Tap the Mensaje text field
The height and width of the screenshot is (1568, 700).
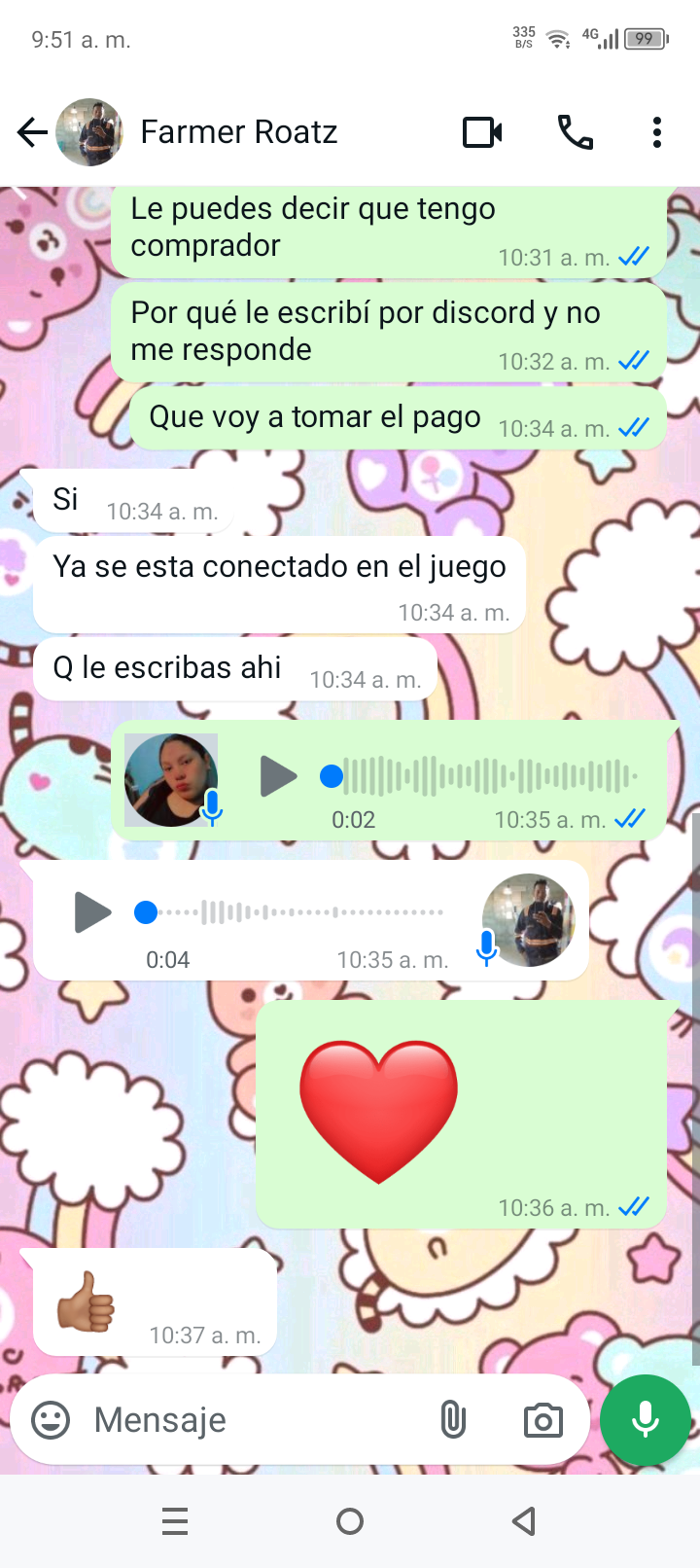(x=253, y=1420)
